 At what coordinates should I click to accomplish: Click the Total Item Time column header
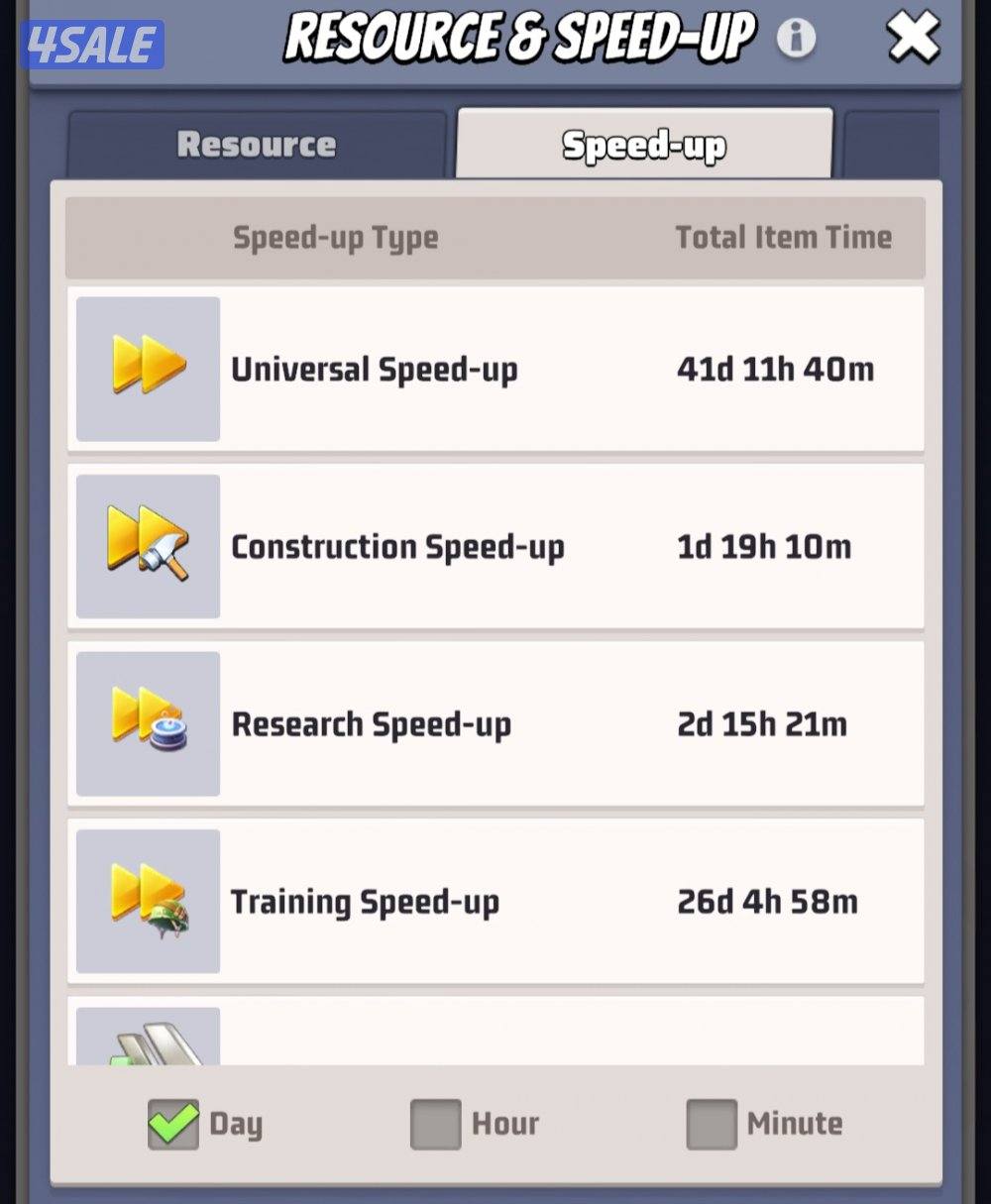tap(782, 238)
